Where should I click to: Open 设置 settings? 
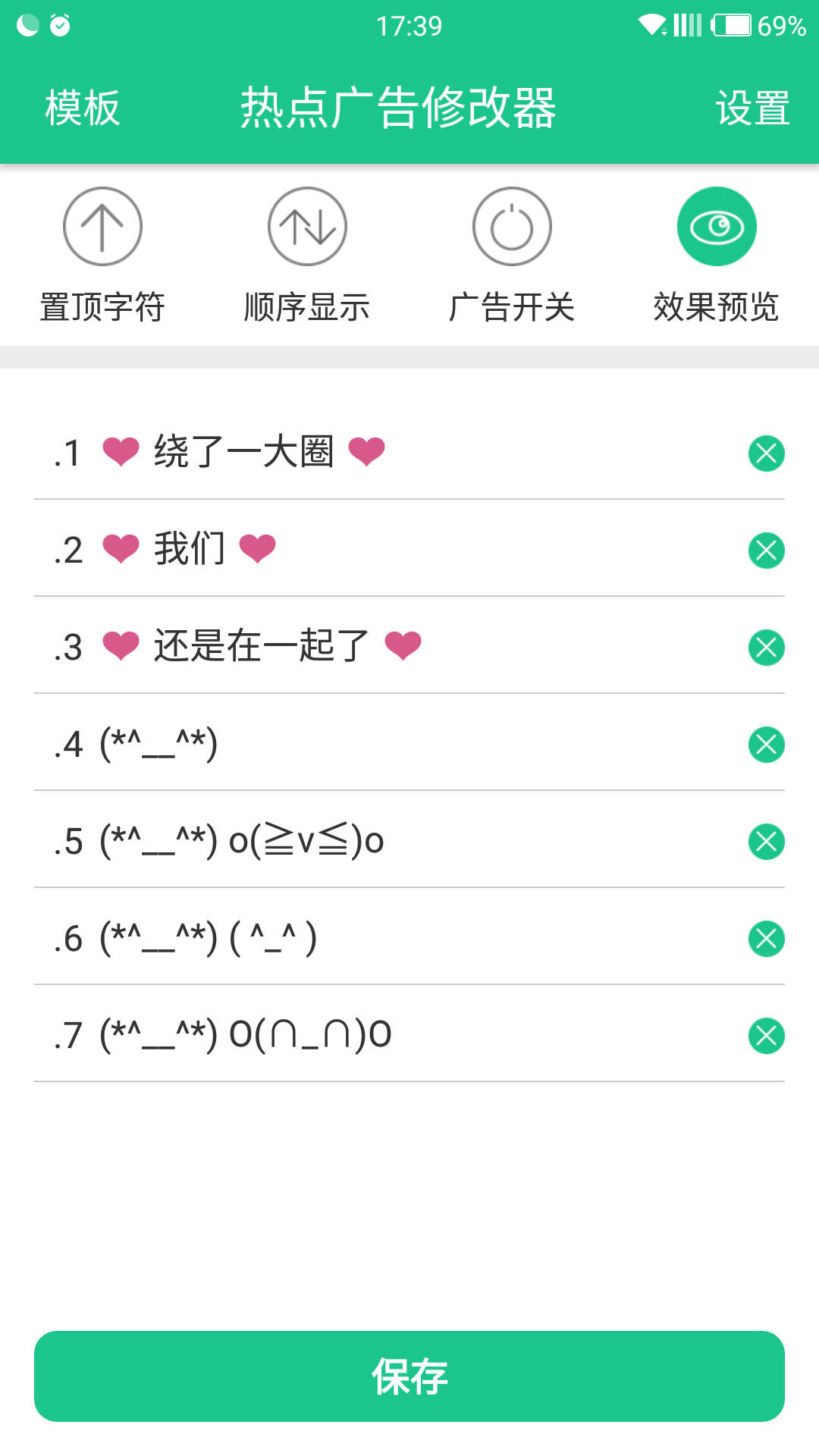pos(751,108)
